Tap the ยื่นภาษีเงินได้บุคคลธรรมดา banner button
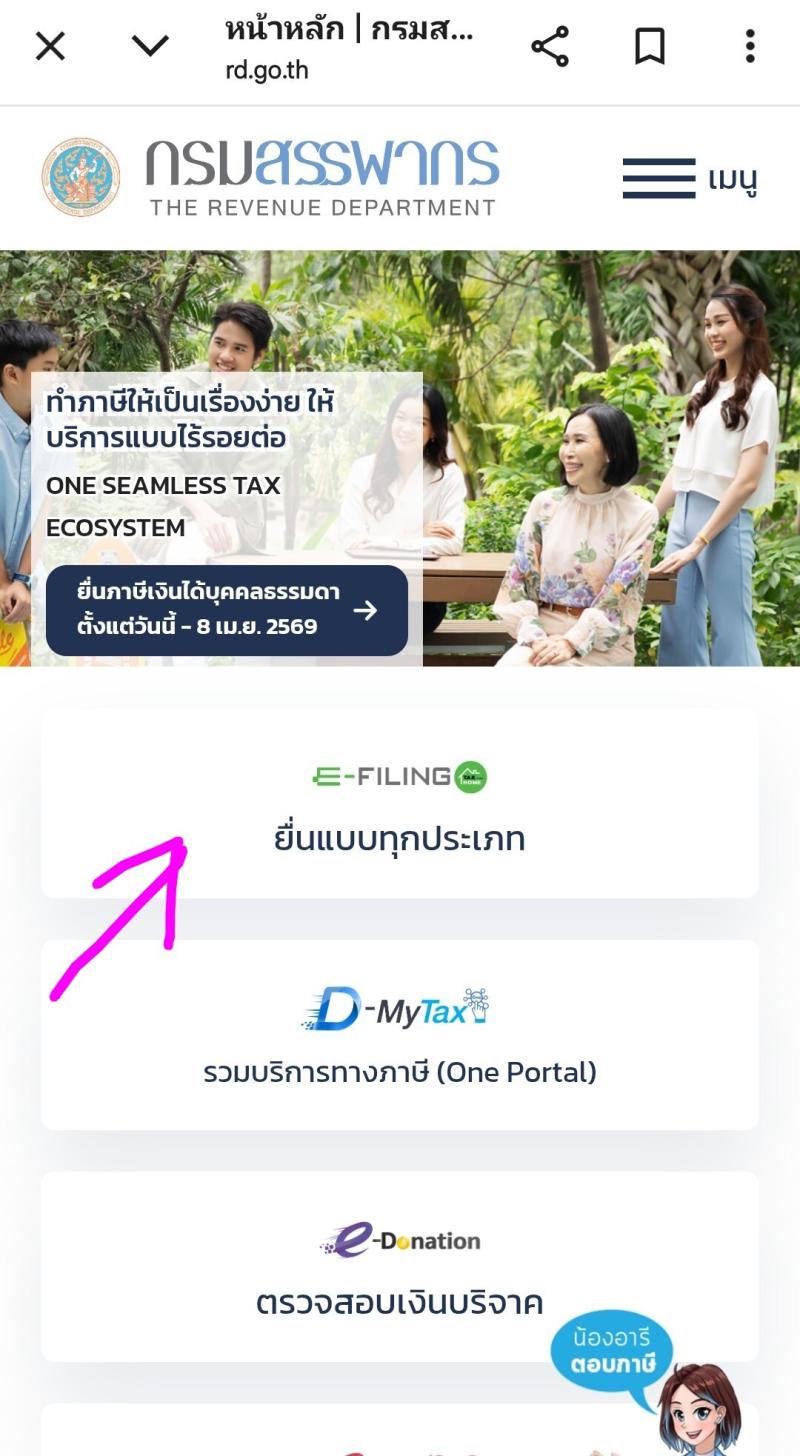 pyautogui.click(x=227, y=610)
